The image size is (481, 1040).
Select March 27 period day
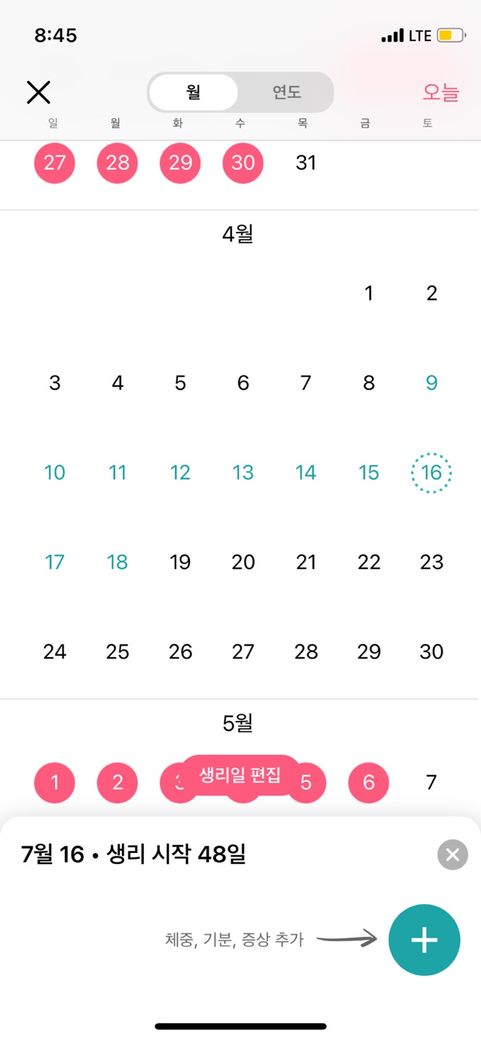pos(54,162)
